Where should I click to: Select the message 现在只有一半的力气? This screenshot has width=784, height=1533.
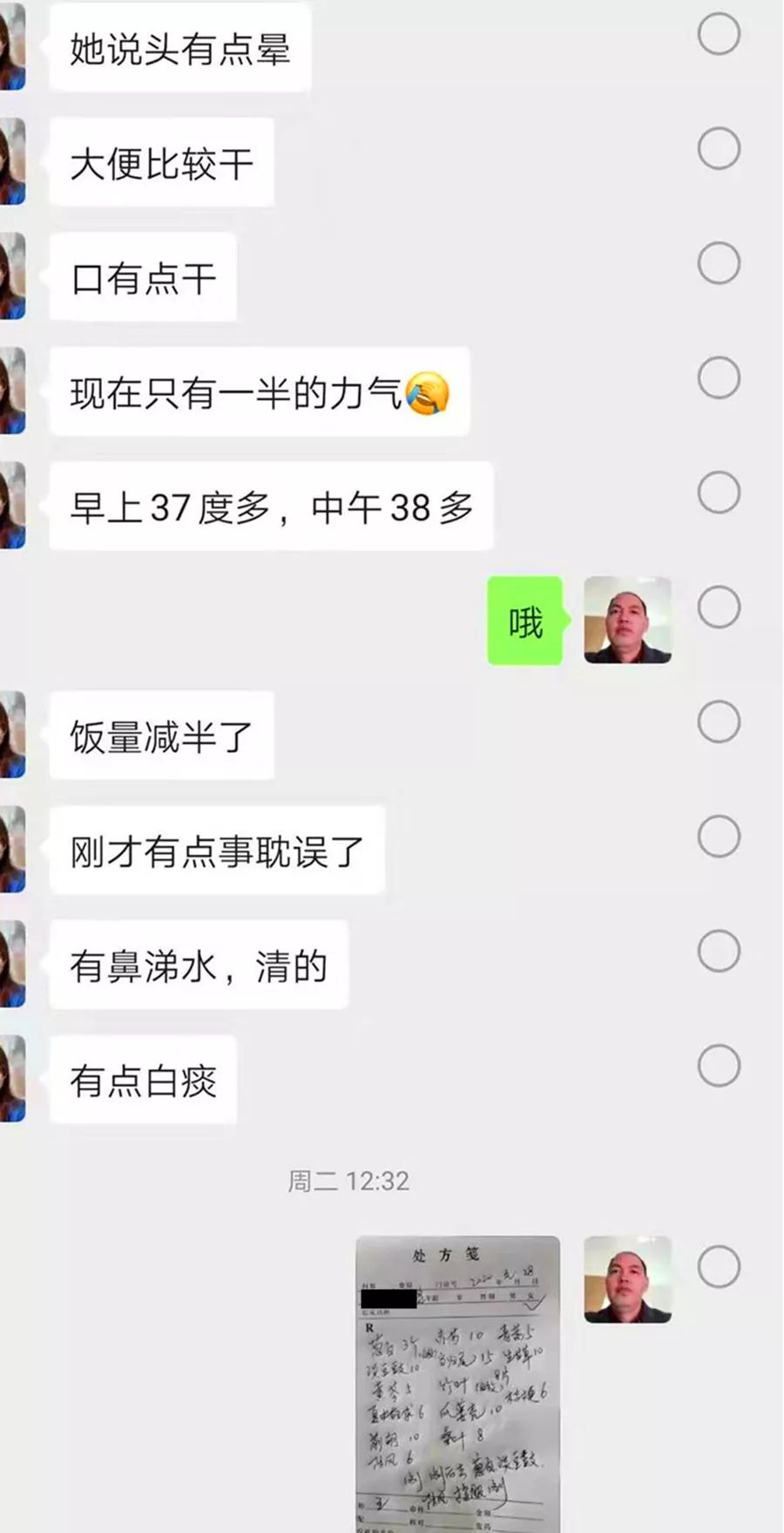coord(719,378)
